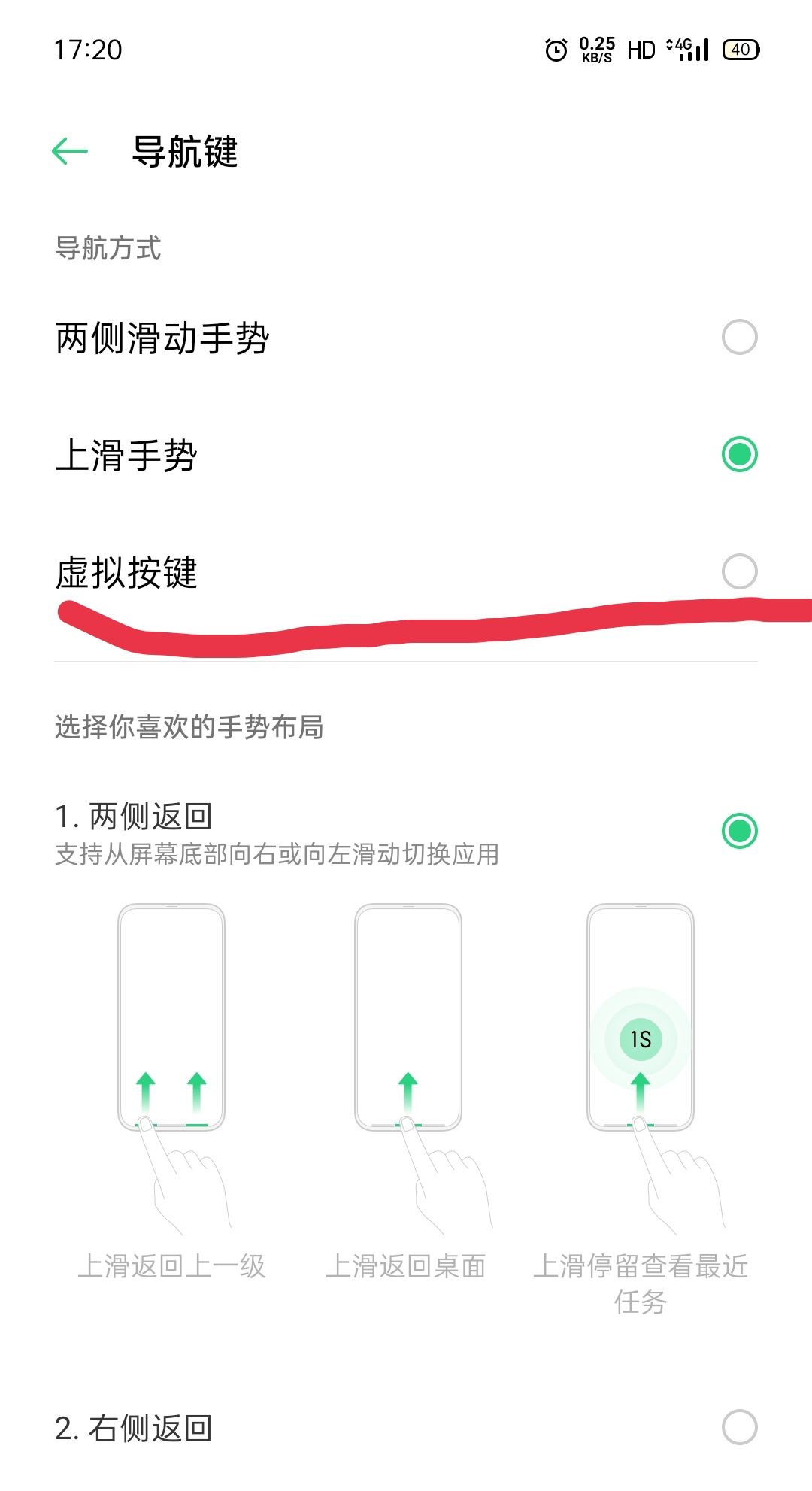The width and height of the screenshot is (812, 1491).
Task: Pick the 两侧返回 gesture layout
Action: point(739,831)
